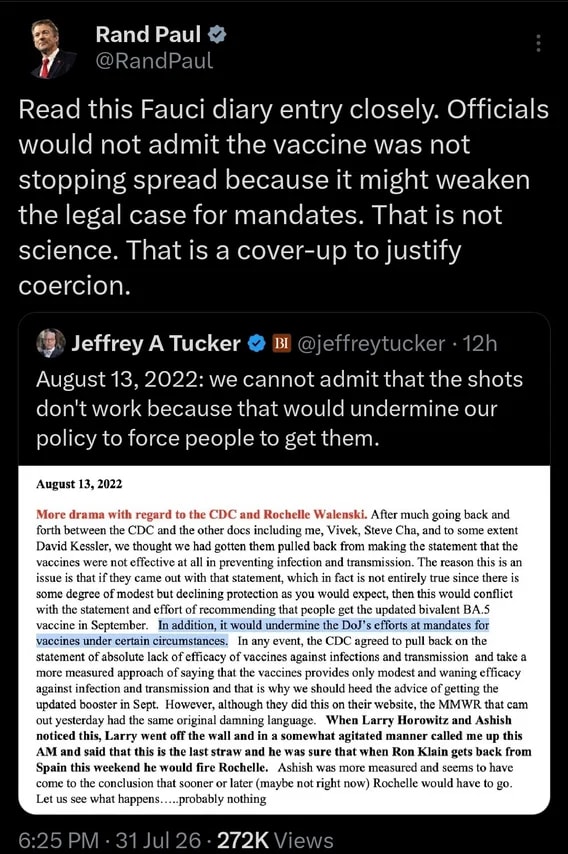
Task: Tap the 272K Views count
Action: click(275, 839)
